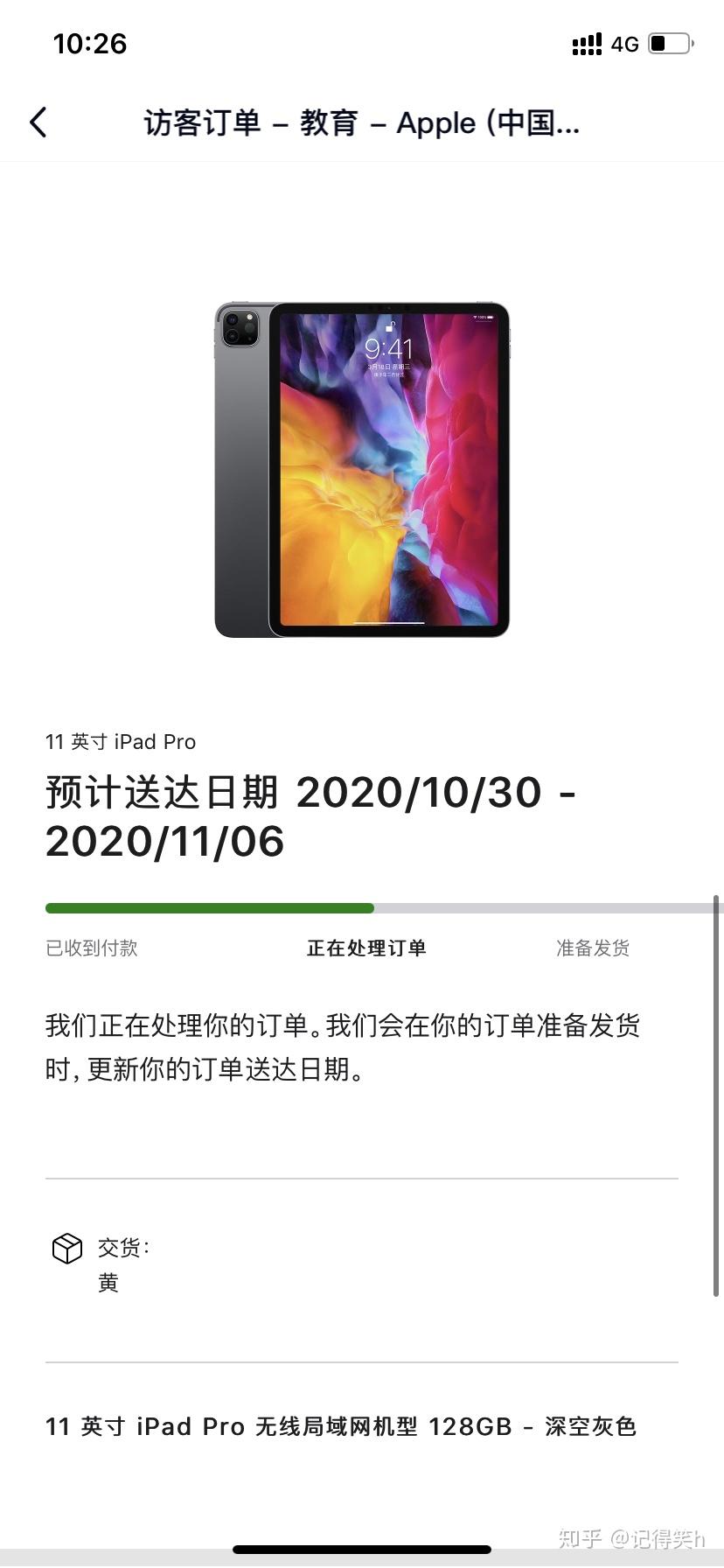Go back using the top-left arrow
This screenshot has width=724, height=1568.
[x=38, y=122]
